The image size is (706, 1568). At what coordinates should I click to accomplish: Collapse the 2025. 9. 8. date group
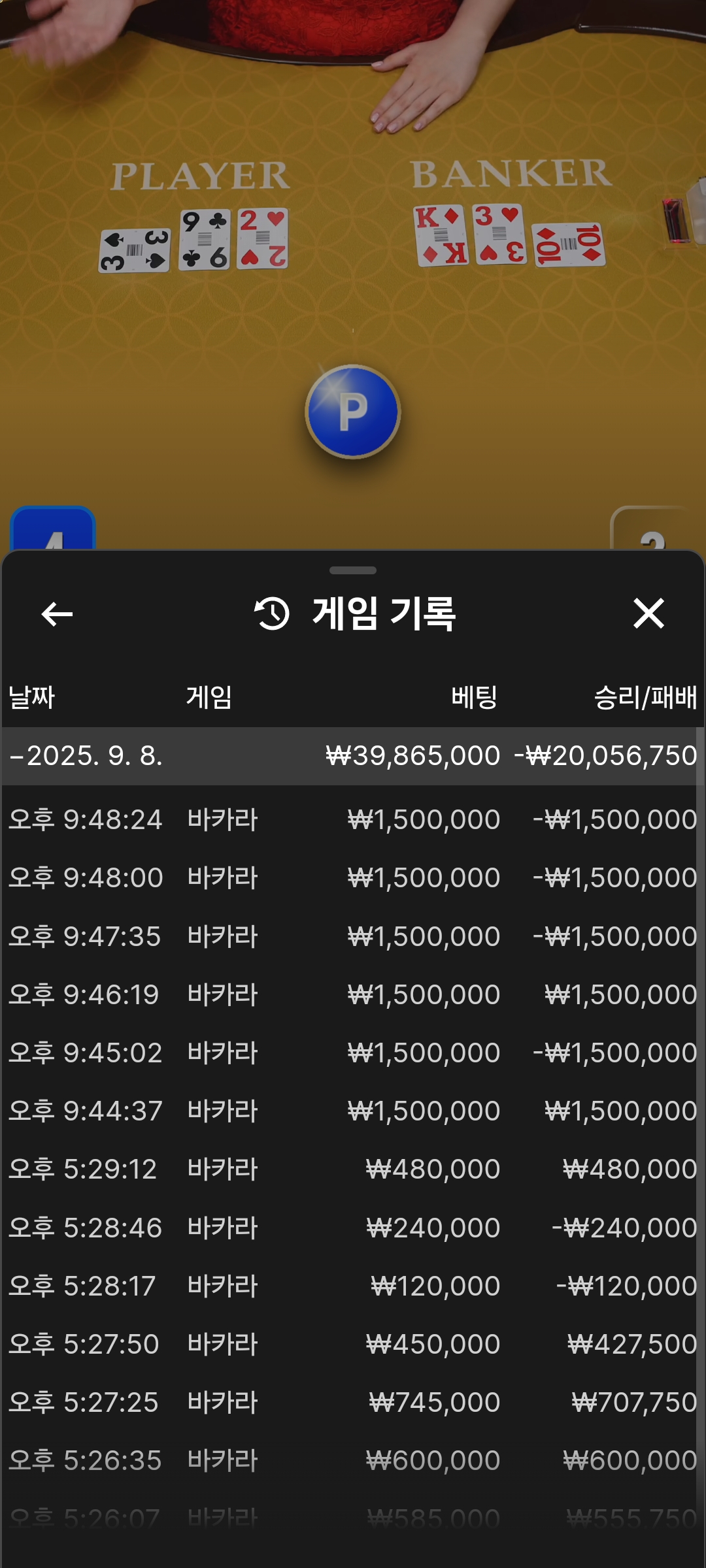[x=85, y=756]
